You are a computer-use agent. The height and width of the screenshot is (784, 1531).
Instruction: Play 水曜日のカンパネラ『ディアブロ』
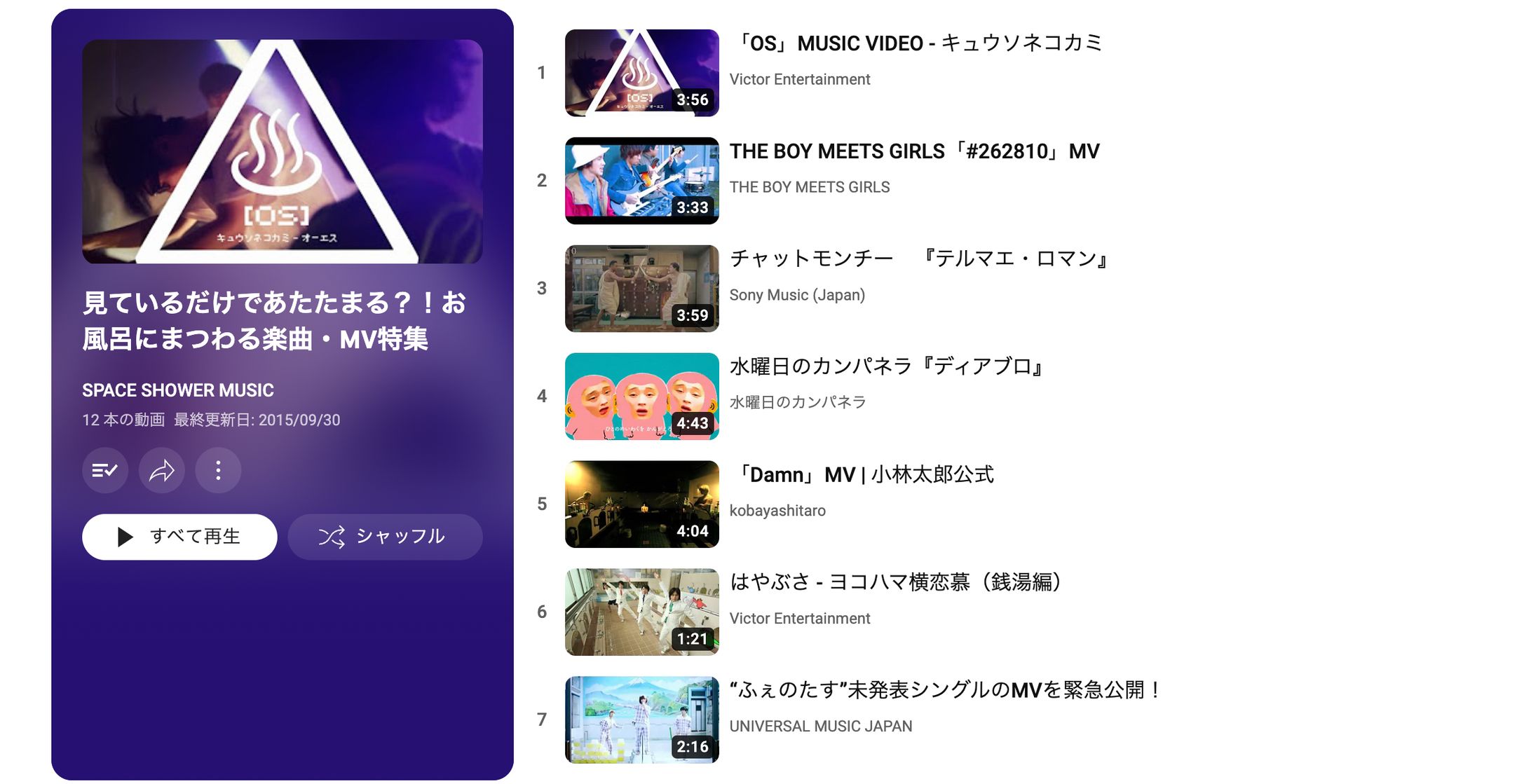(x=887, y=367)
